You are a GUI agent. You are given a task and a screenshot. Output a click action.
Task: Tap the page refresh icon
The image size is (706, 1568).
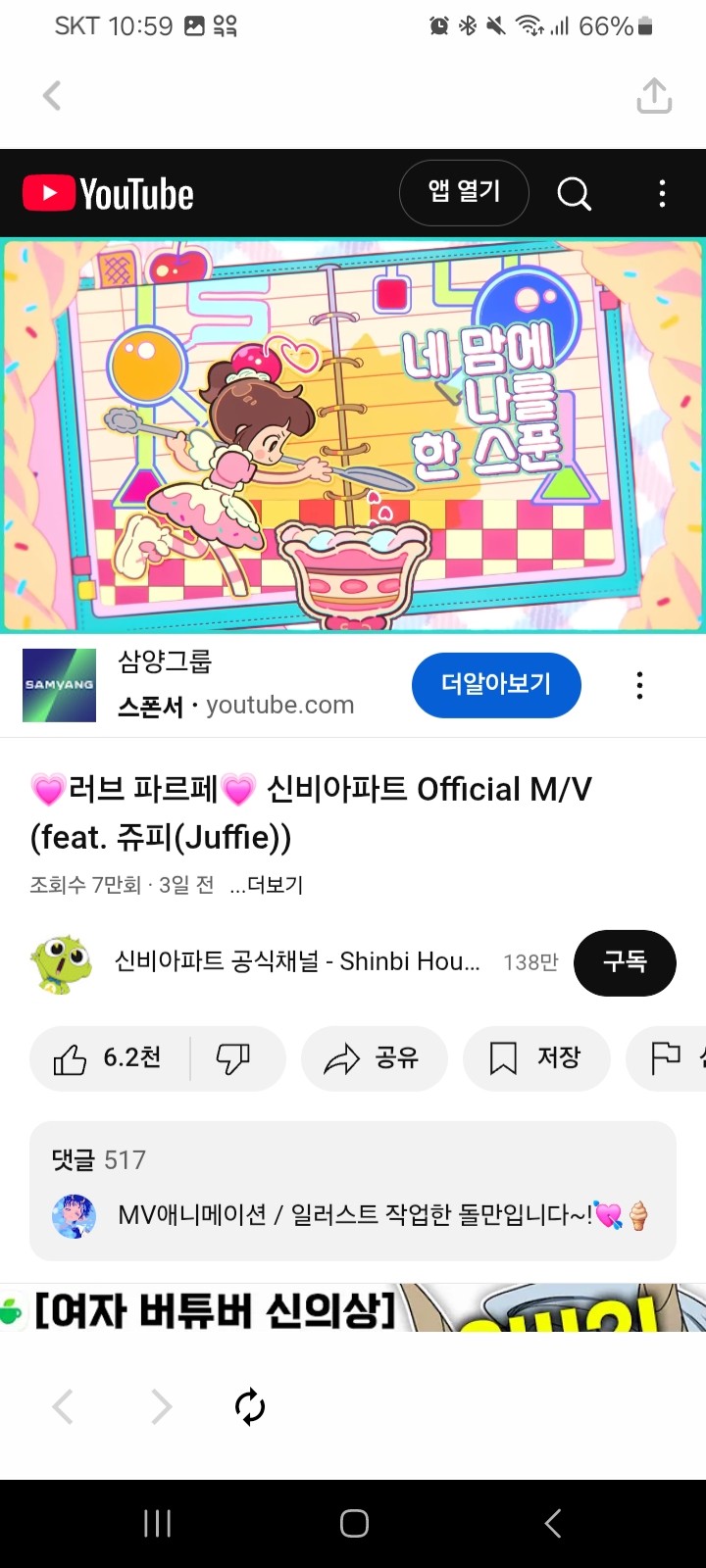tap(250, 1406)
